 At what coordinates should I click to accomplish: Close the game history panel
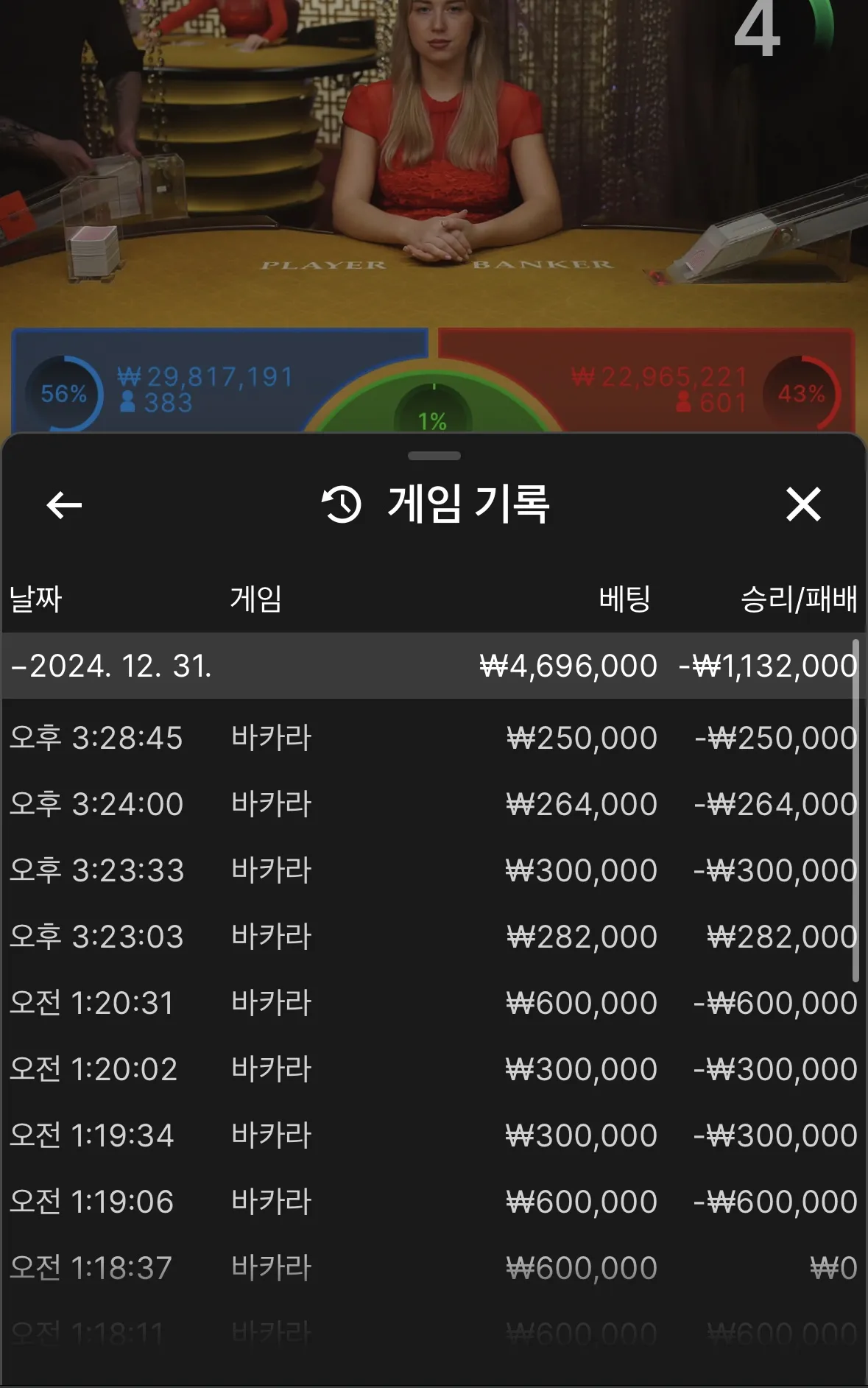click(802, 505)
